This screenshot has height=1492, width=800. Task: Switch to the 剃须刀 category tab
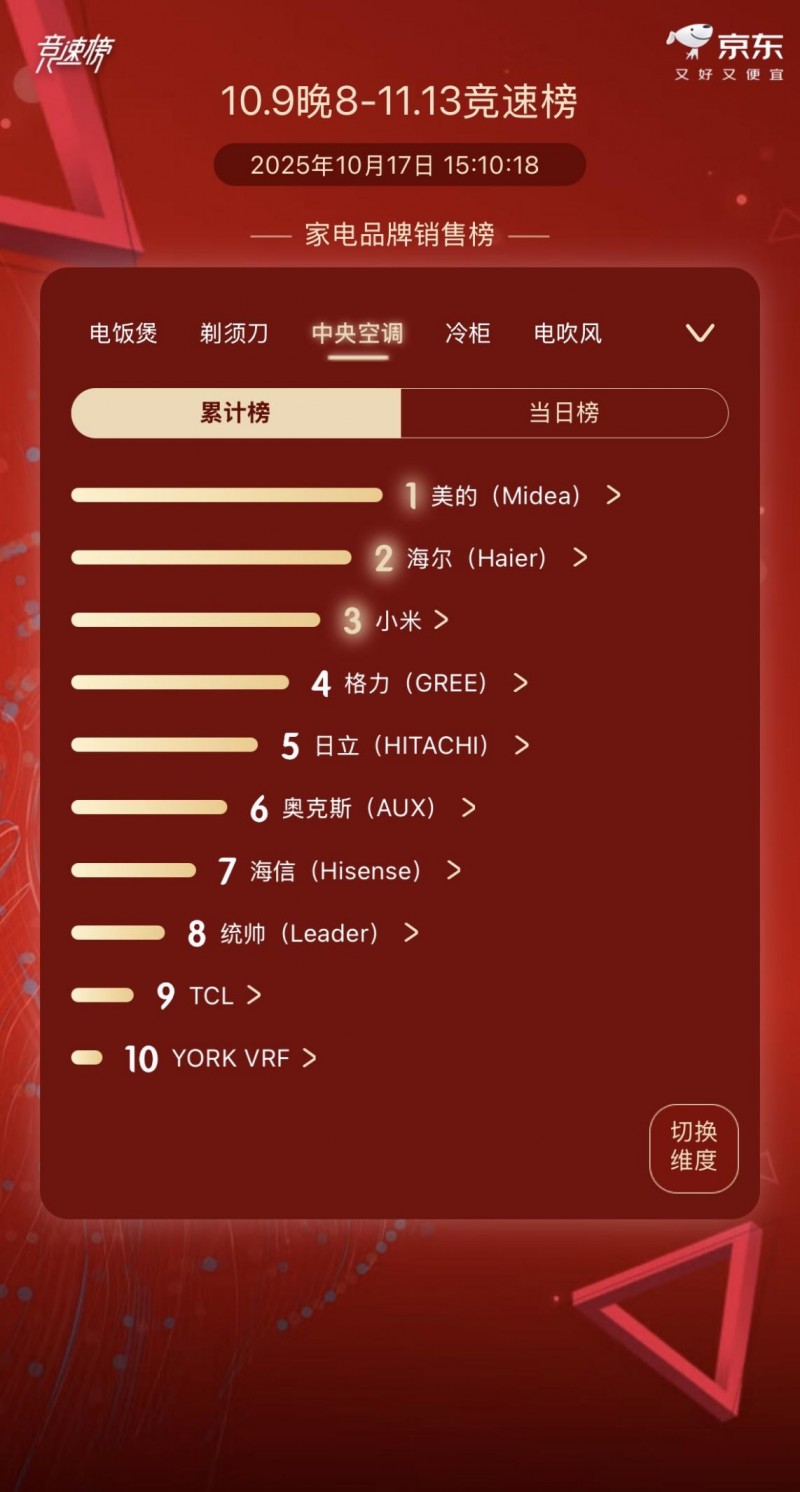234,333
